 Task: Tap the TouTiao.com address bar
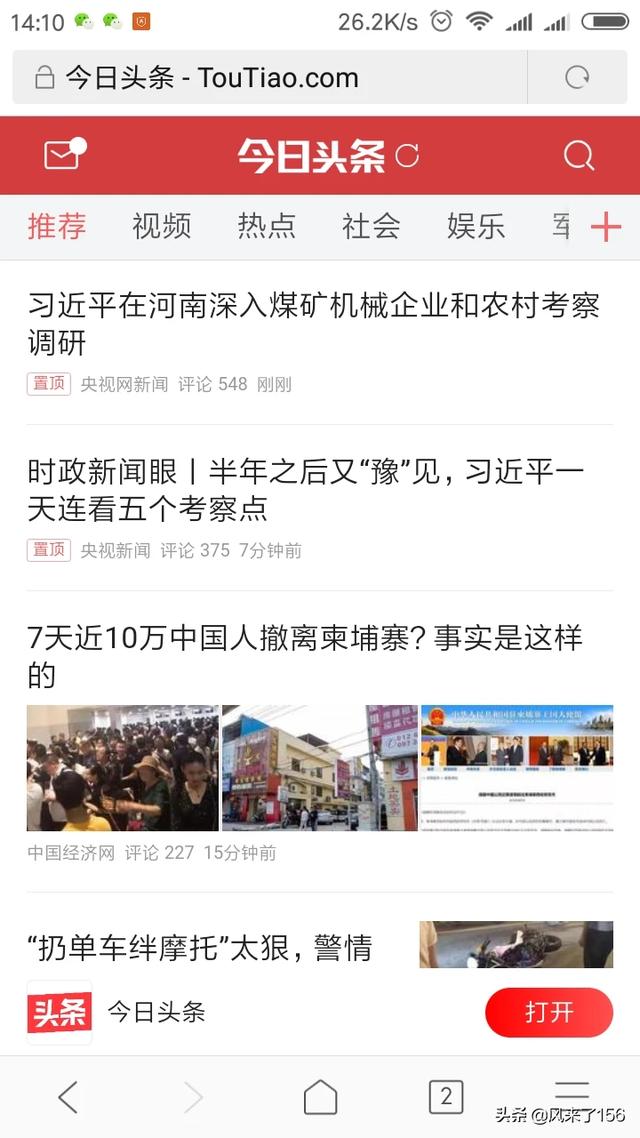(x=270, y=78)
